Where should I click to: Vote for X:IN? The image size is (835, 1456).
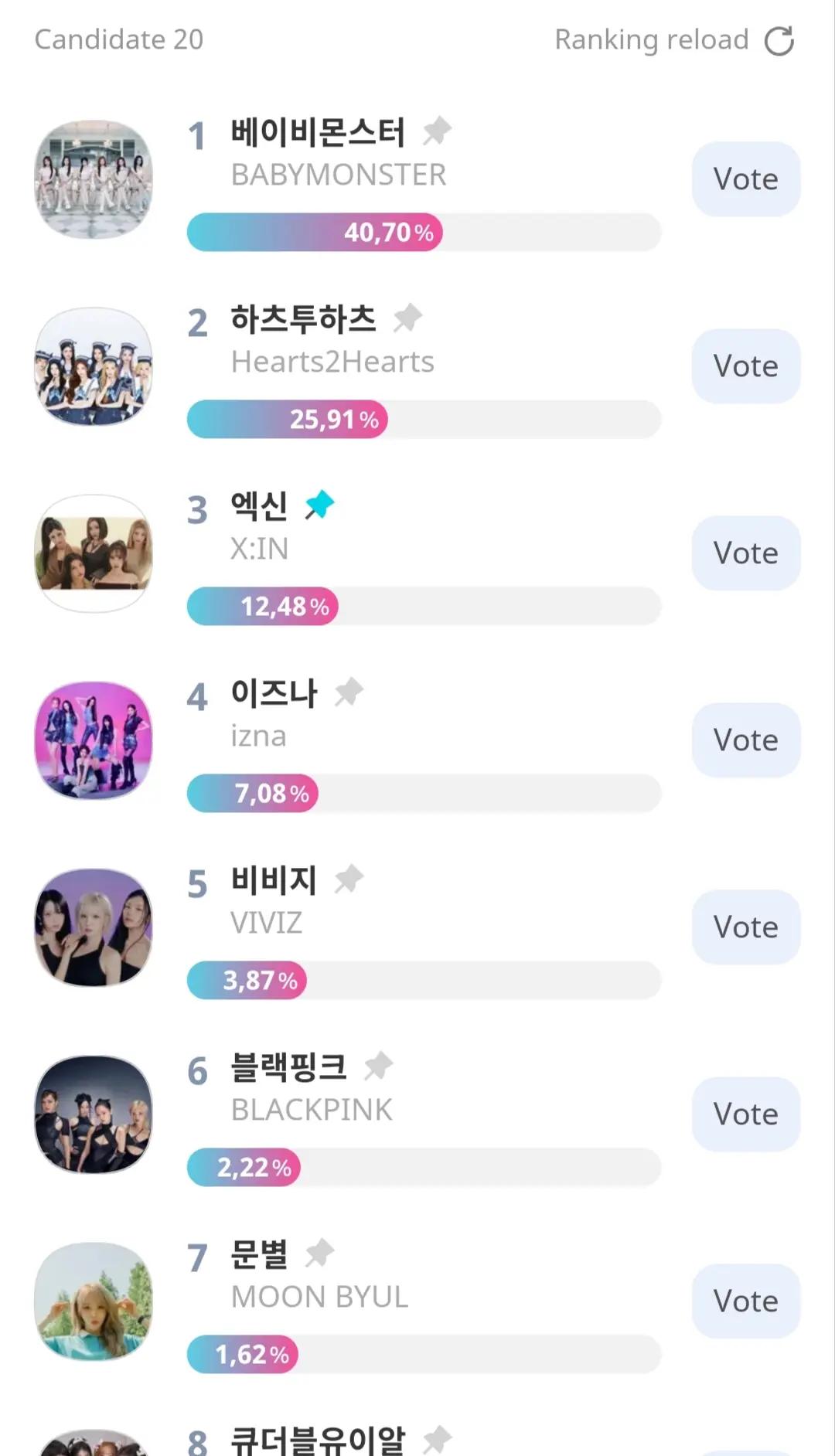pos(746,553)
